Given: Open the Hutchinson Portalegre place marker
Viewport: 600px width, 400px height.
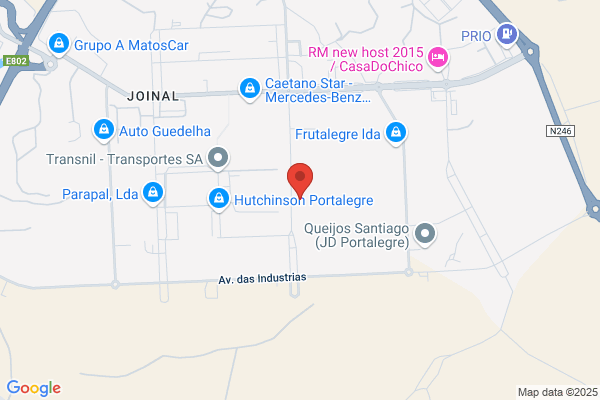Looking at the screenshot, I should [x=219, y=199].
